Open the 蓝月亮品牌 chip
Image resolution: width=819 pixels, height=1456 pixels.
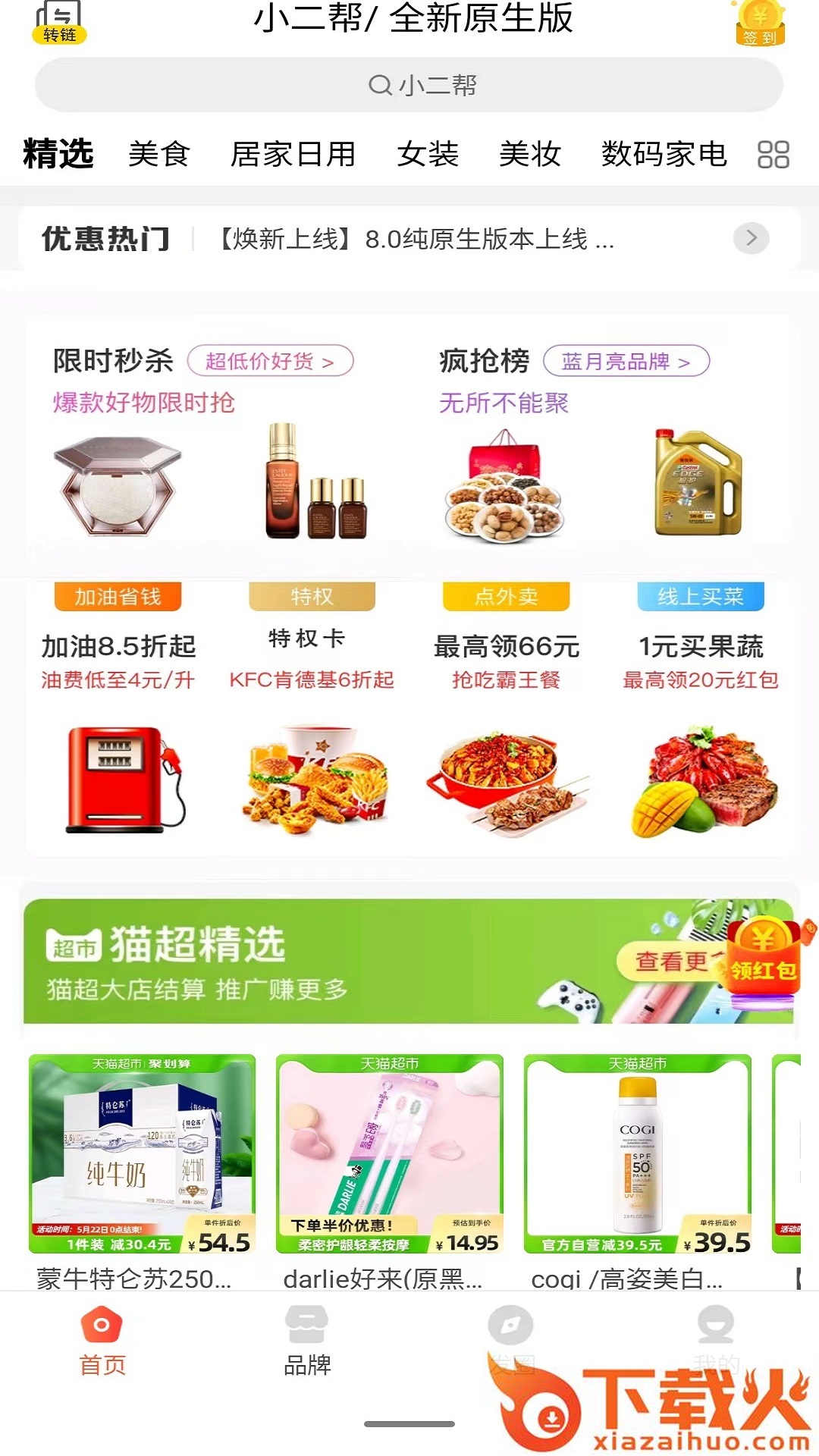626,361
